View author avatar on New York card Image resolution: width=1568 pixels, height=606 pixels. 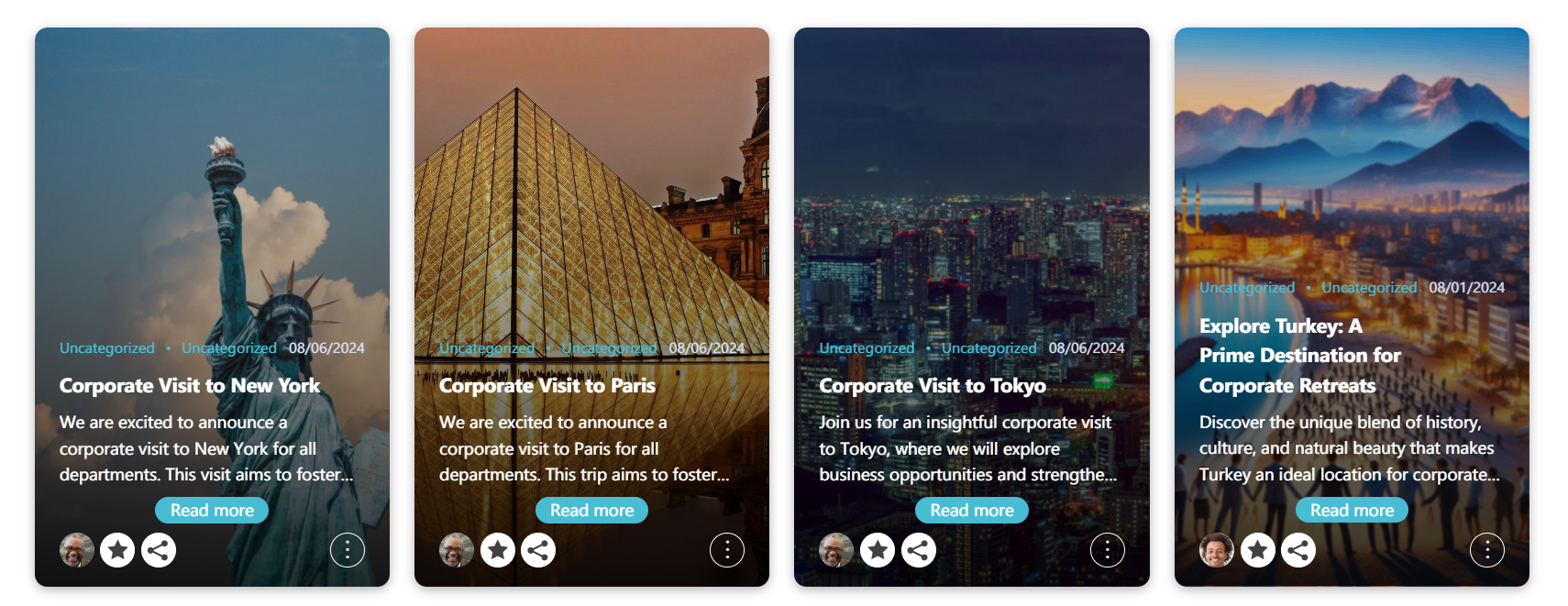coord(77,550)
